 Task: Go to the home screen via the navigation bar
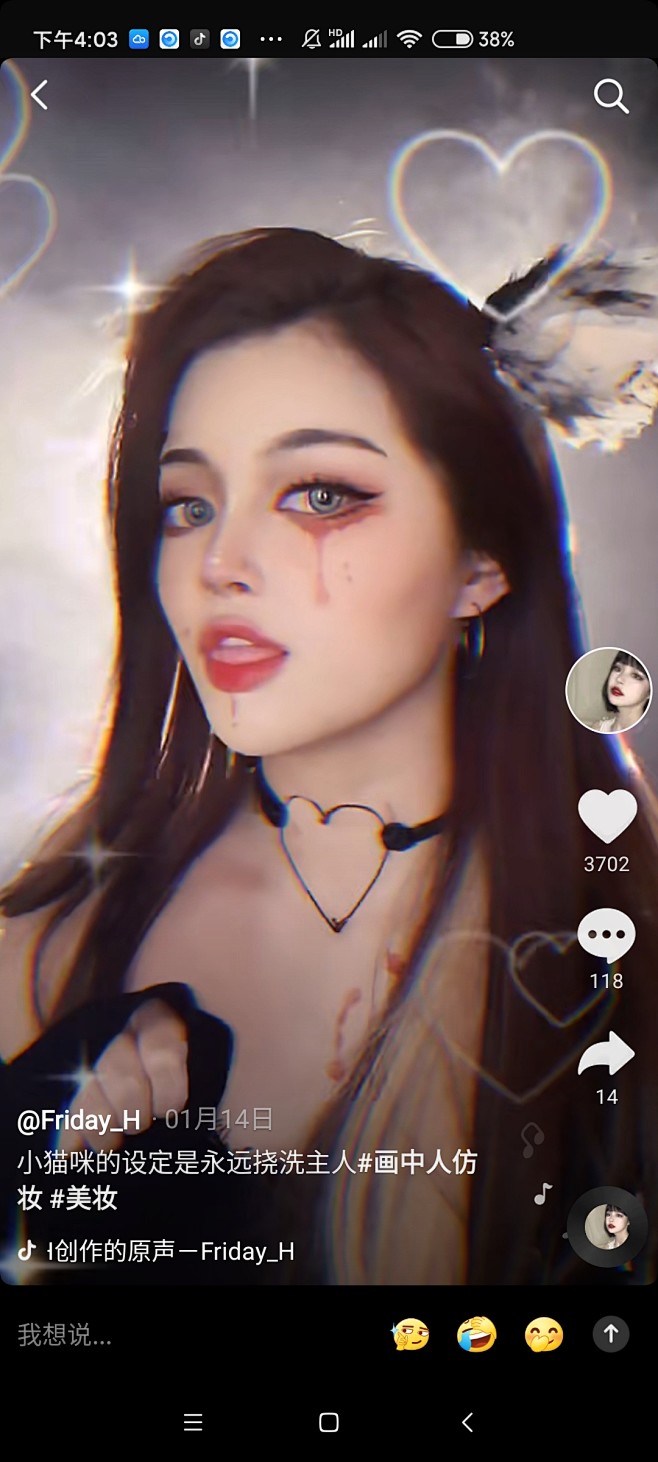[329, 1422]
